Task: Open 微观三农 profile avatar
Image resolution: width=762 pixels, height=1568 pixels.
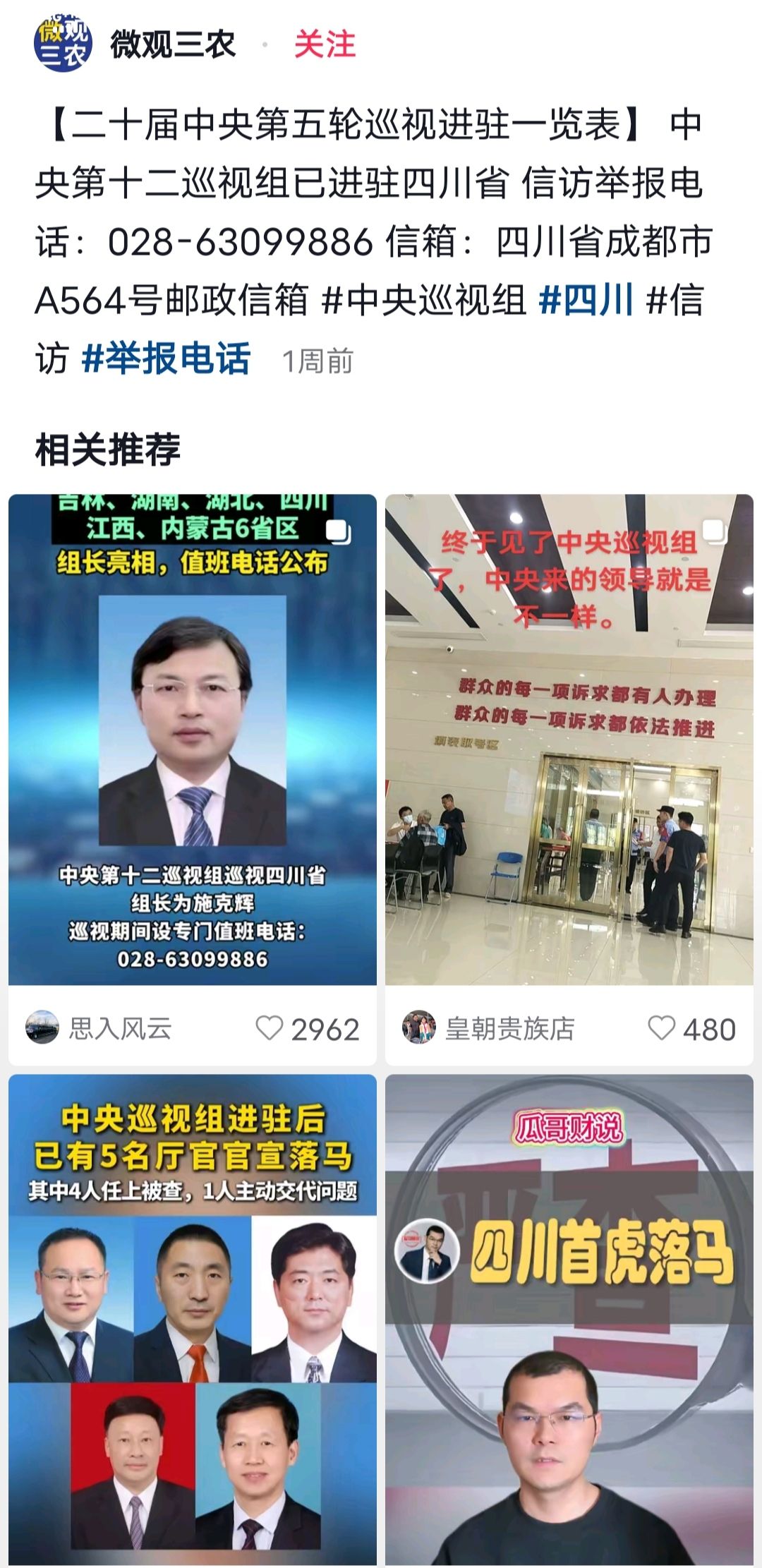Action: [x=63, y=44]
